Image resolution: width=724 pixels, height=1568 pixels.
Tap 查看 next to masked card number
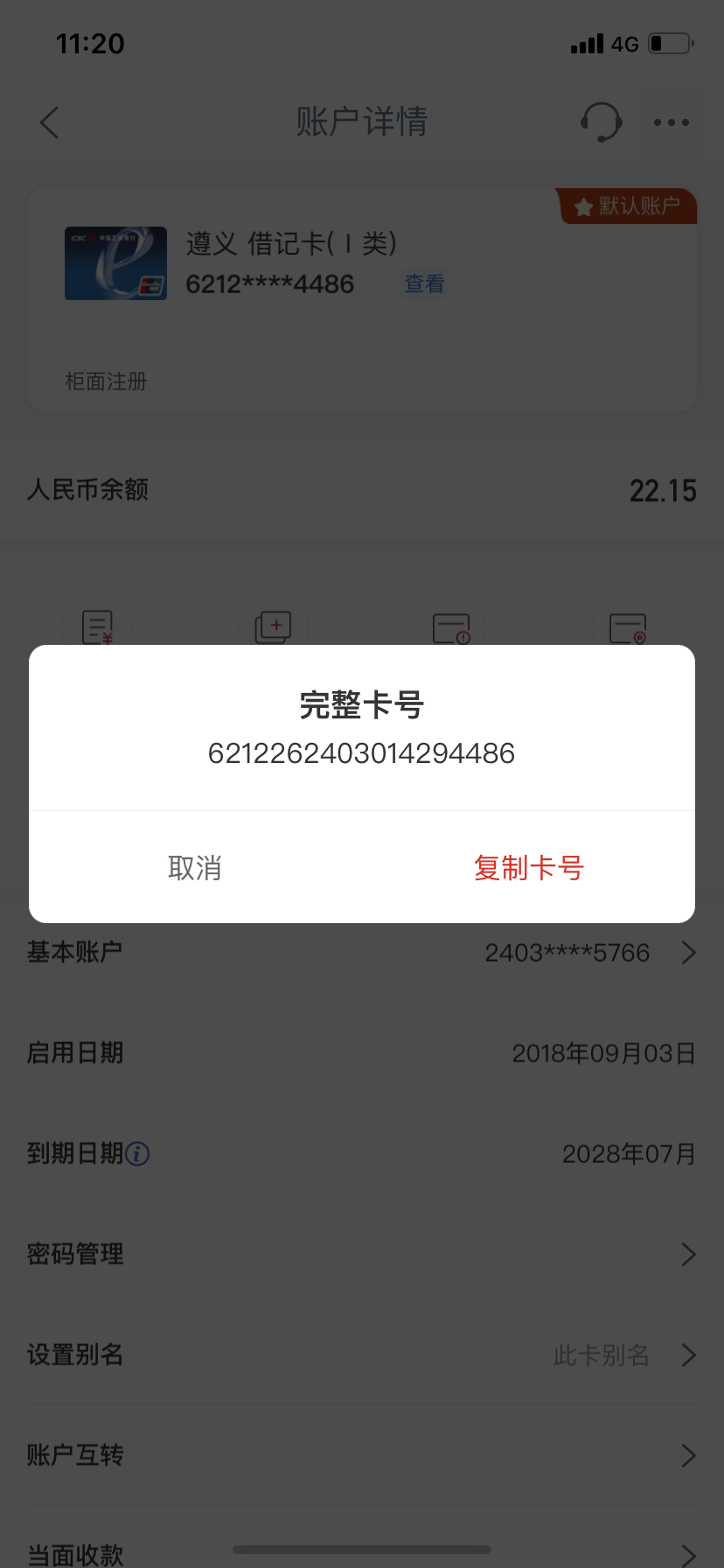(x=424, y=283)
